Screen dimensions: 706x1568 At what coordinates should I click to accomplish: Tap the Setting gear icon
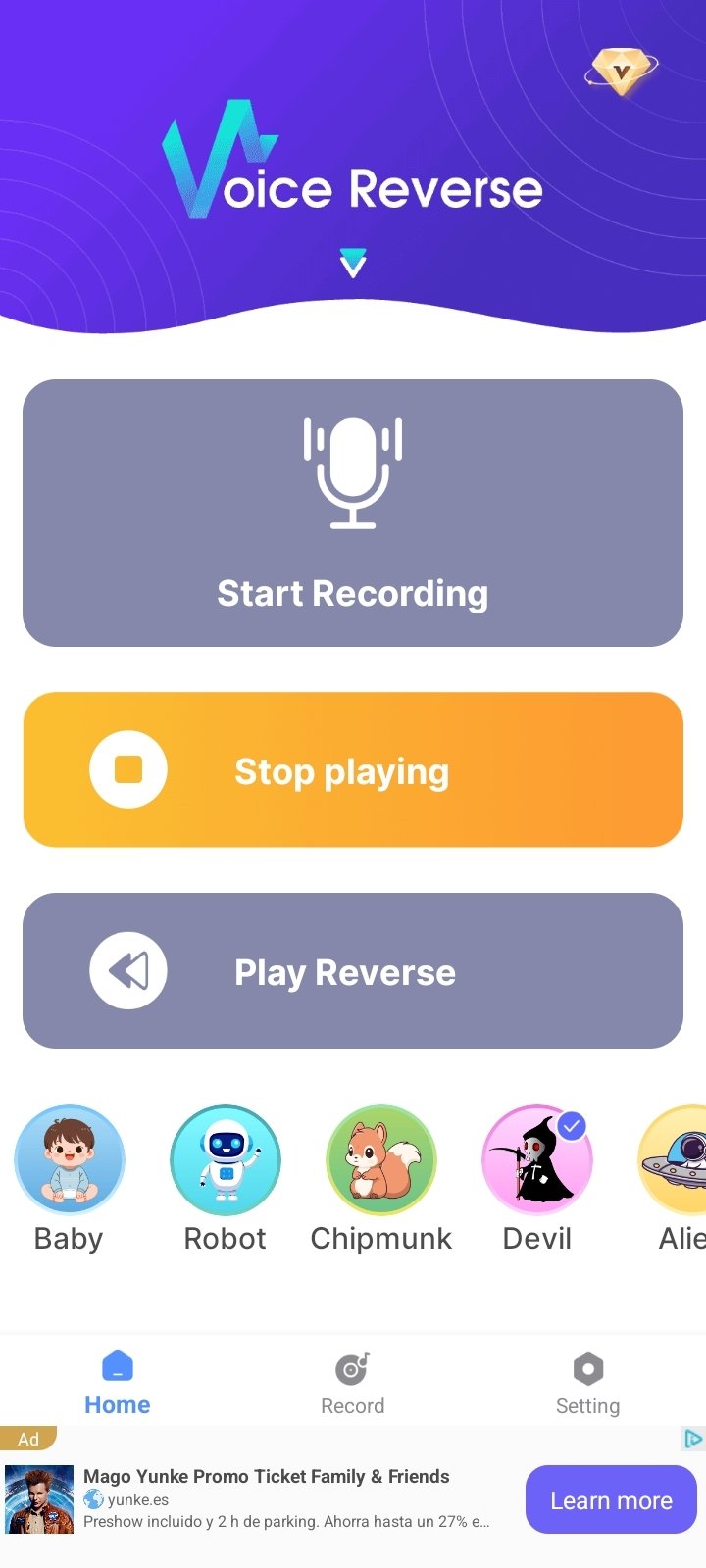point(587,1367)
